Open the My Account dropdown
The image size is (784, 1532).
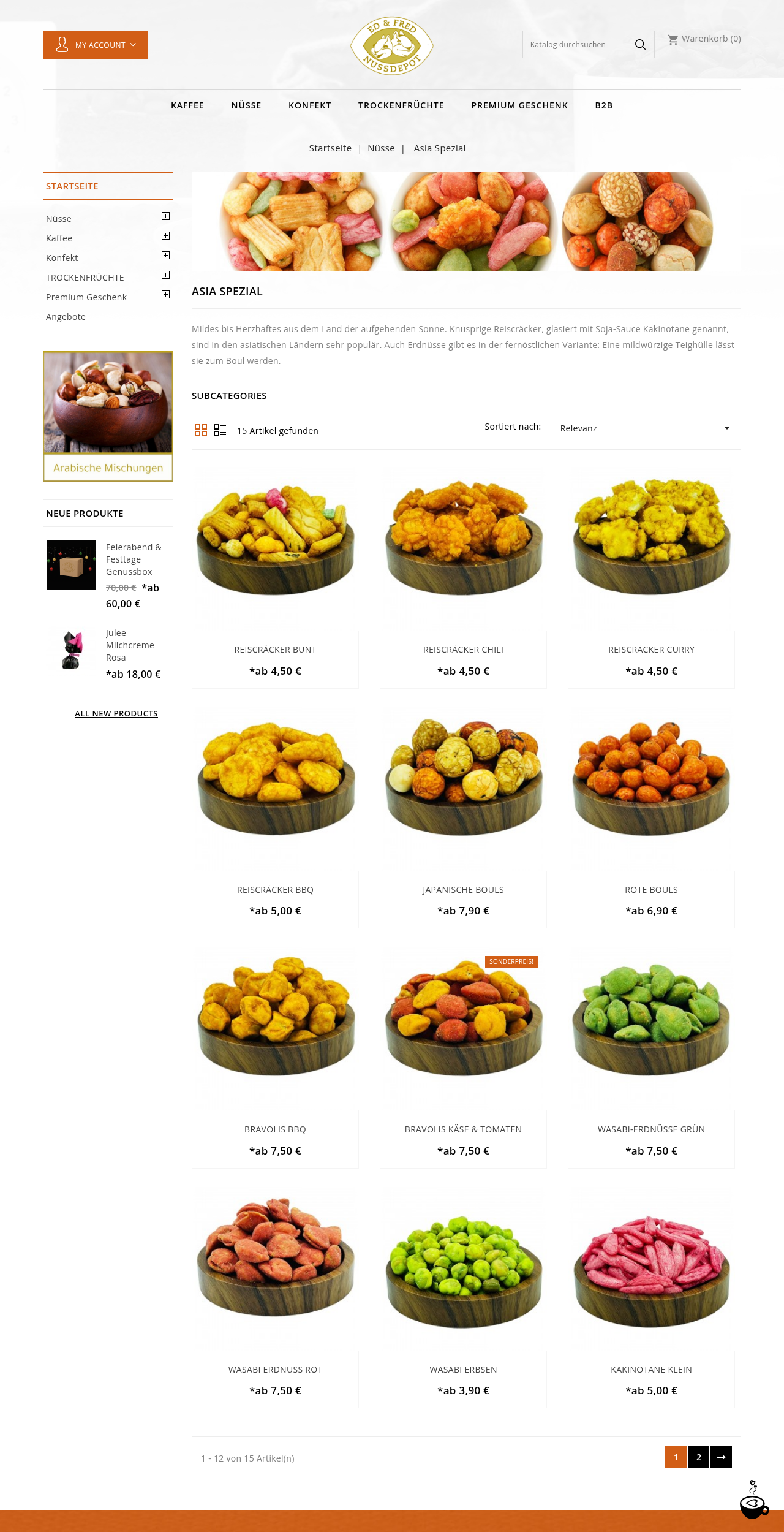point(95,45)
